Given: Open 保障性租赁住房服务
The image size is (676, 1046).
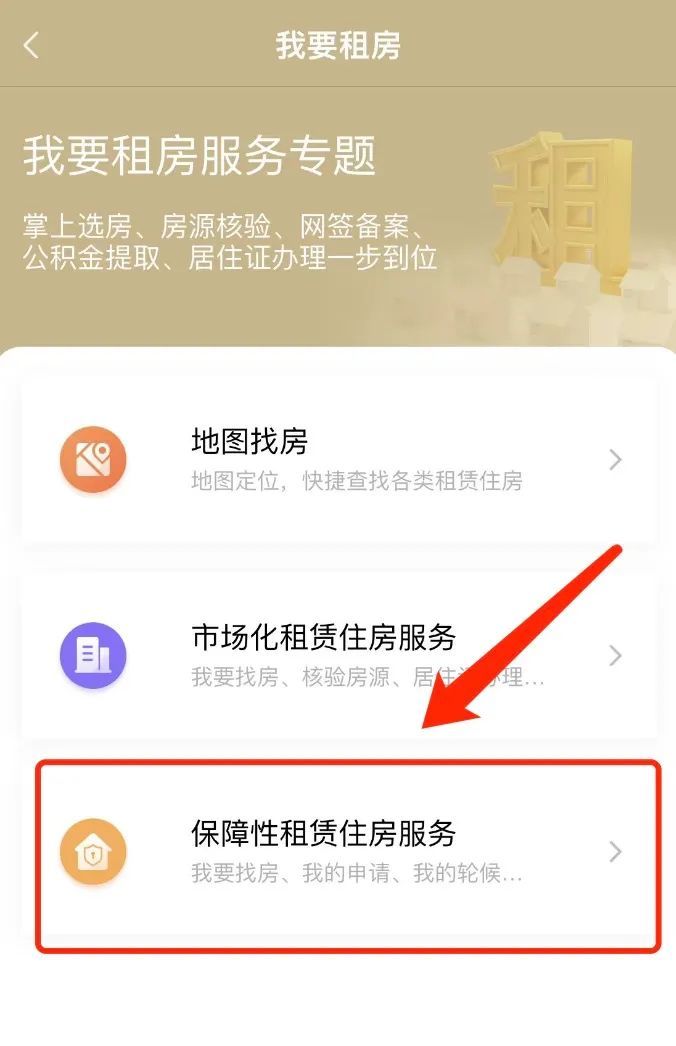Looking at the screenshot, I should (338, 851).
